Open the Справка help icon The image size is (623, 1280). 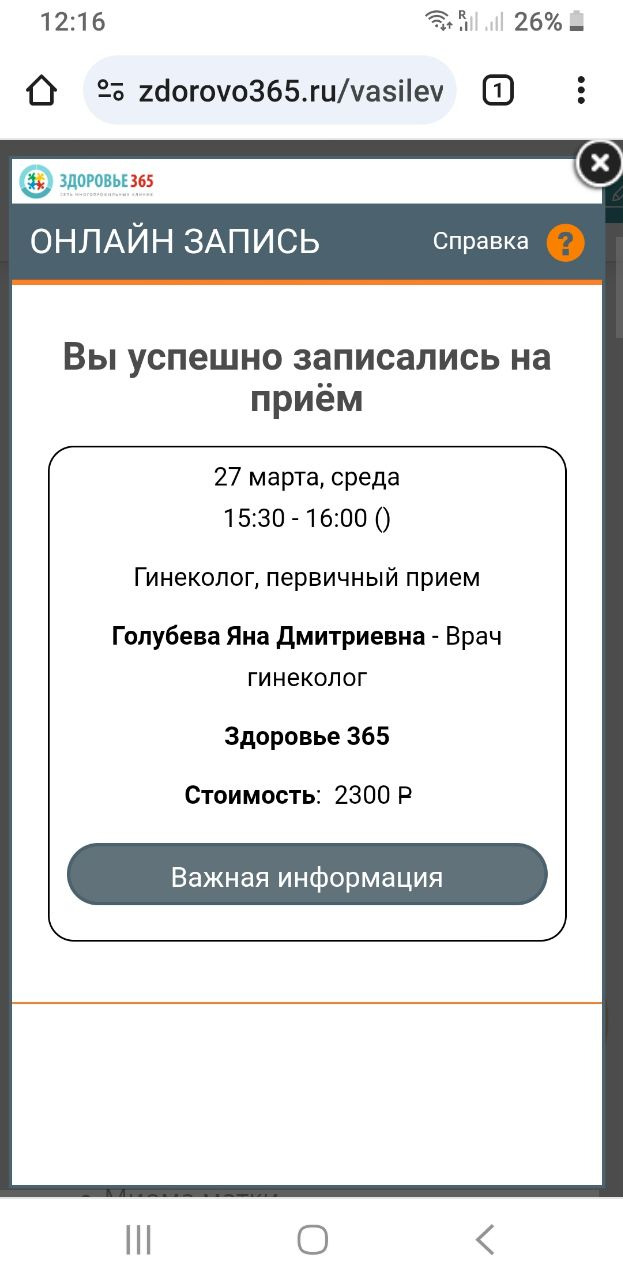coord(564,243)
